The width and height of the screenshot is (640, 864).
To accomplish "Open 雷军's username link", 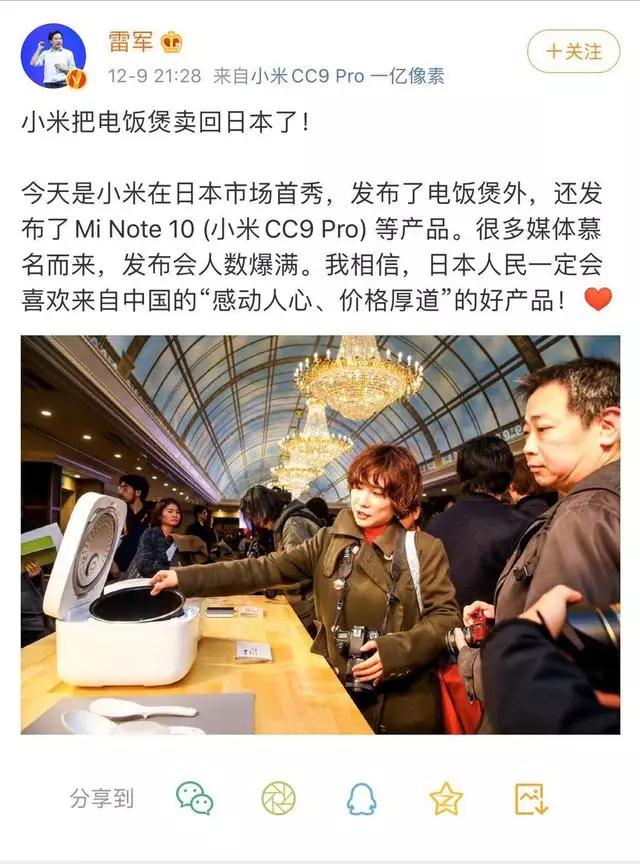I will click(x=131, y=43).
